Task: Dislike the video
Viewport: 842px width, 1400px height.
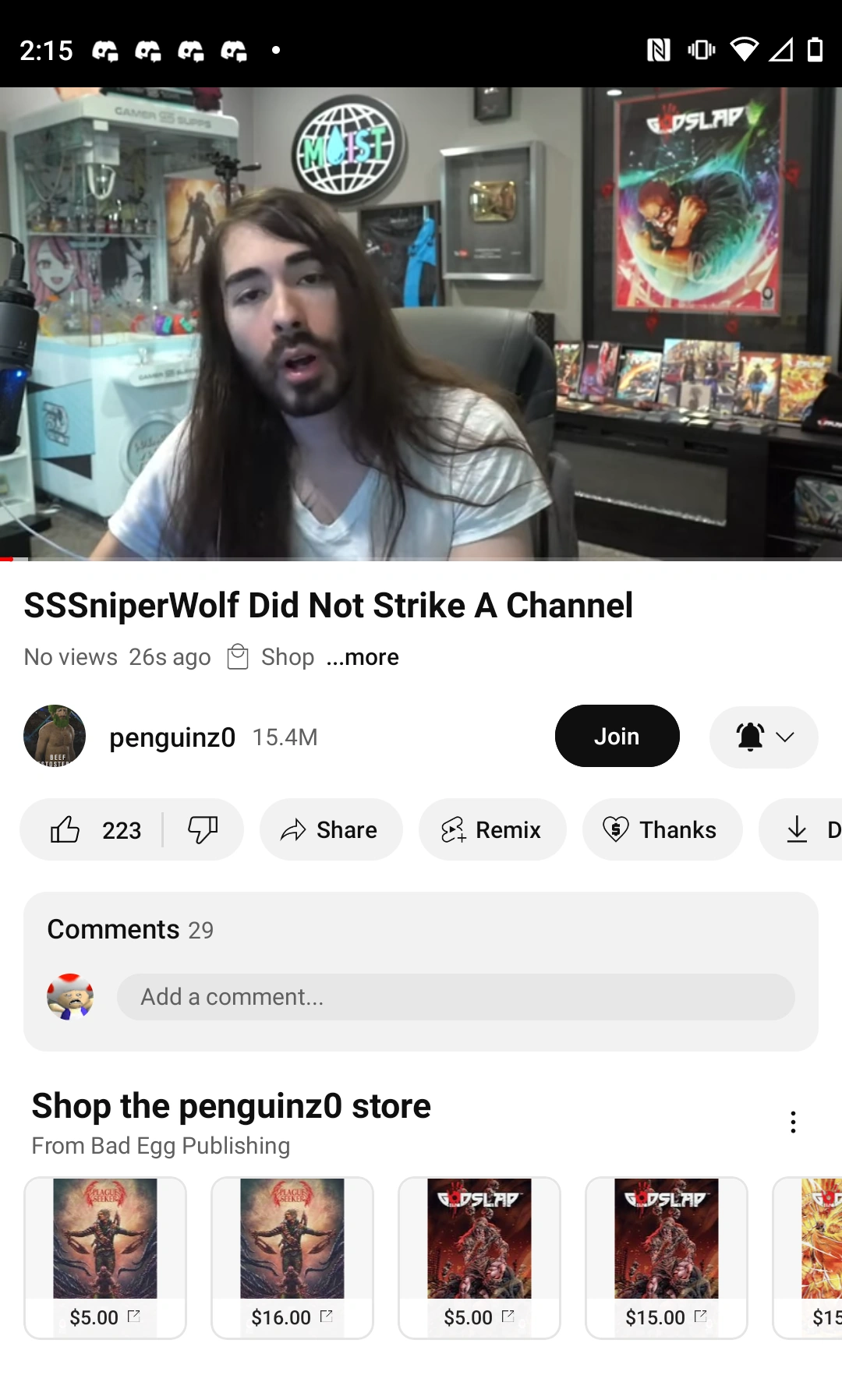Action: pyautogui.click(x=204, y=830)
